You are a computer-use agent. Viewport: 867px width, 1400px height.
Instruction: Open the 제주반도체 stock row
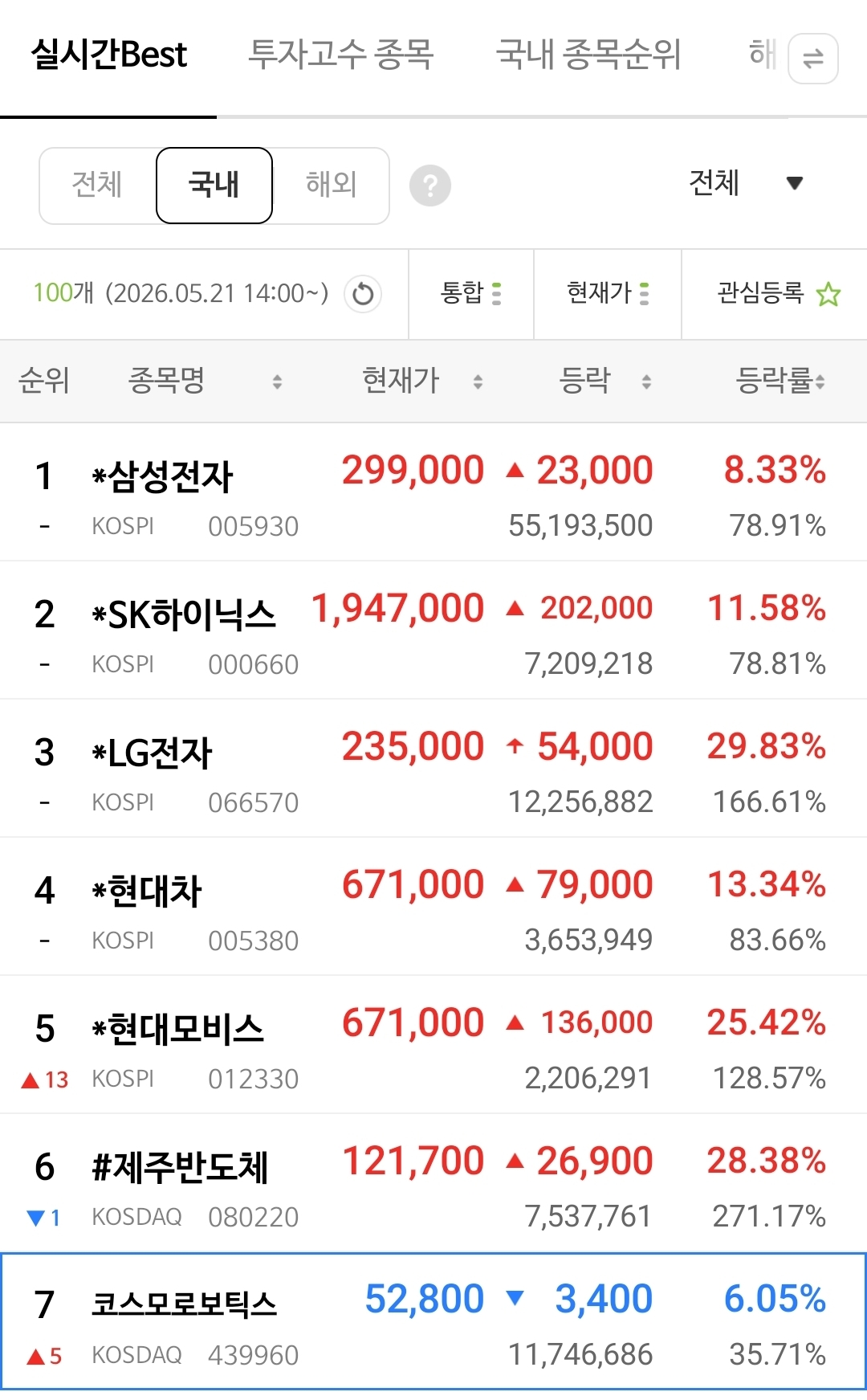(x=433, y=1183)
